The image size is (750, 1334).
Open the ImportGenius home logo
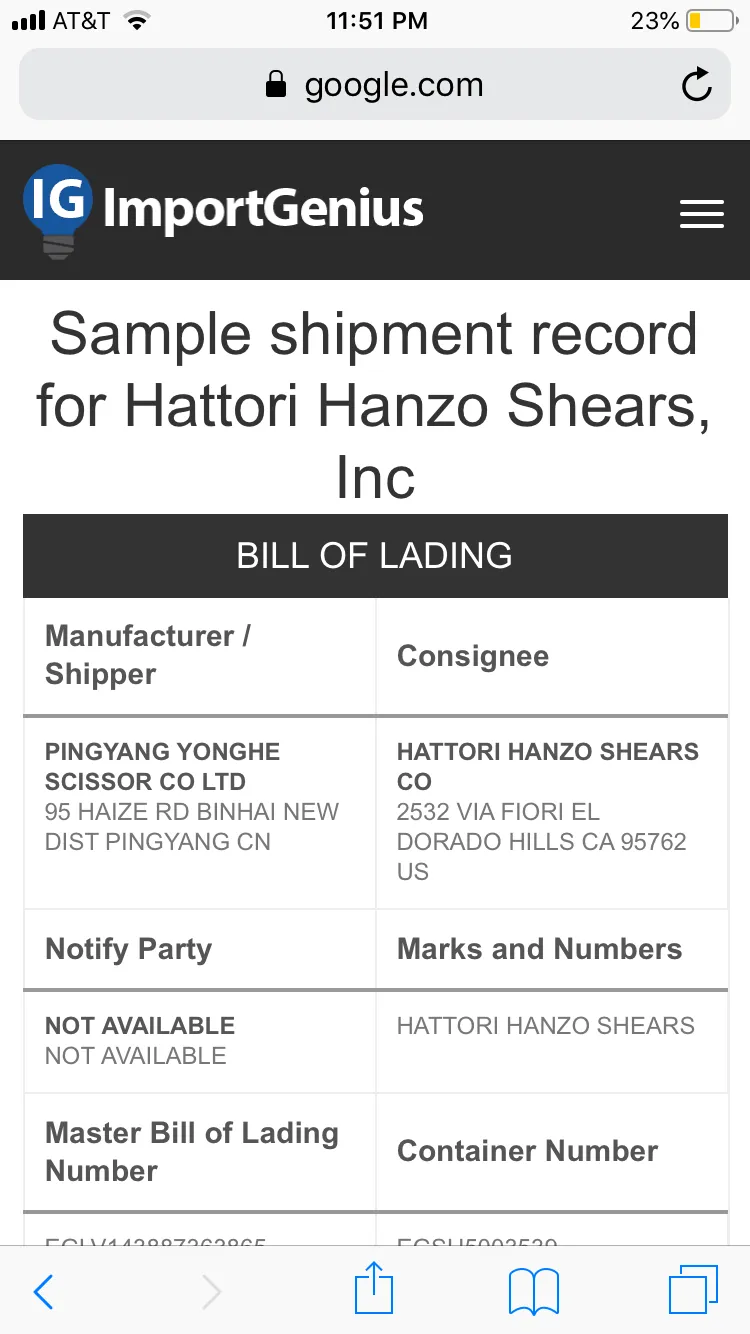tap(224, 210)
